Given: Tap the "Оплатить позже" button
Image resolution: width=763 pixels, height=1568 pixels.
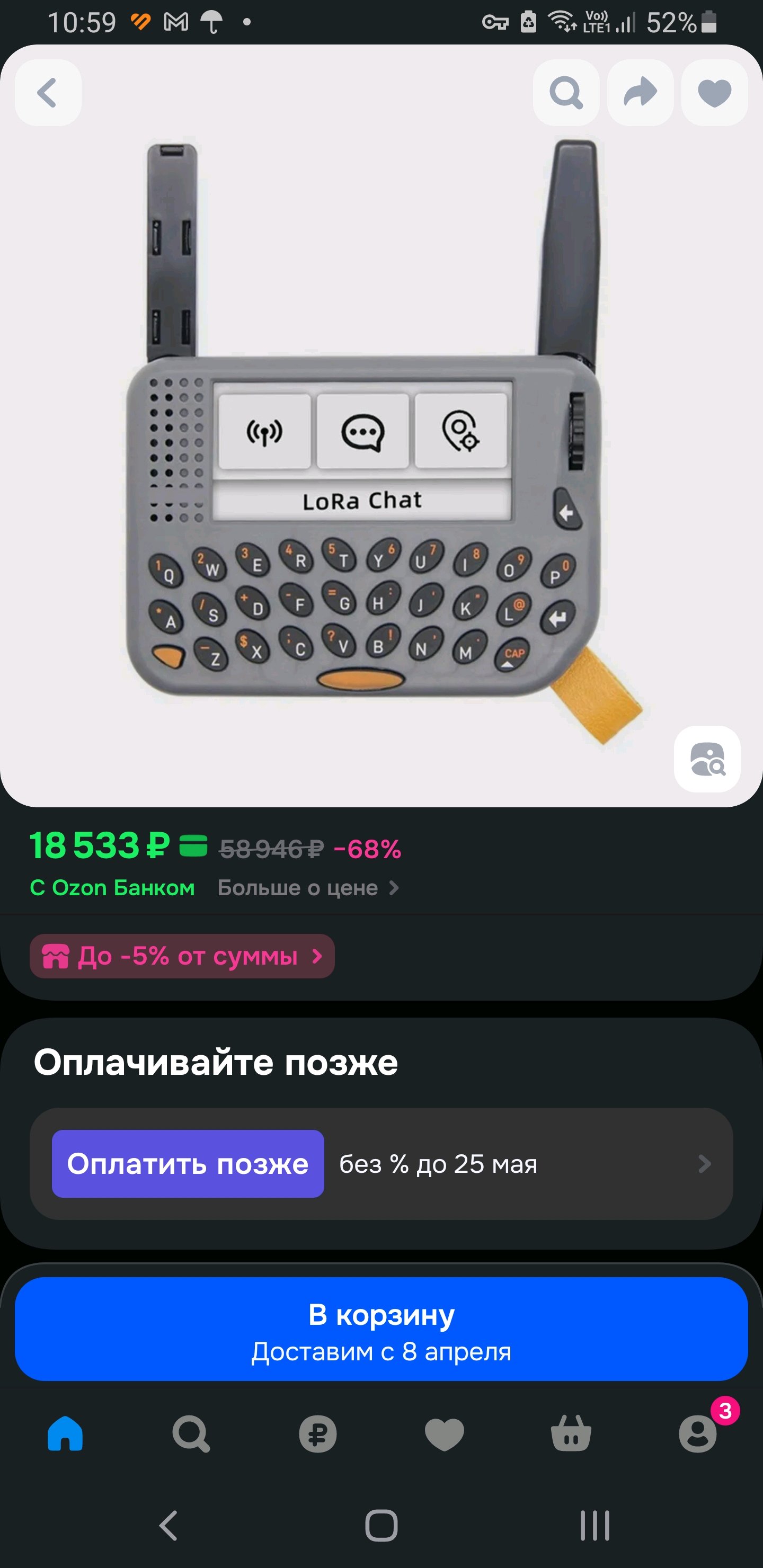Looking at the screenshot, I should (188, 1164).
